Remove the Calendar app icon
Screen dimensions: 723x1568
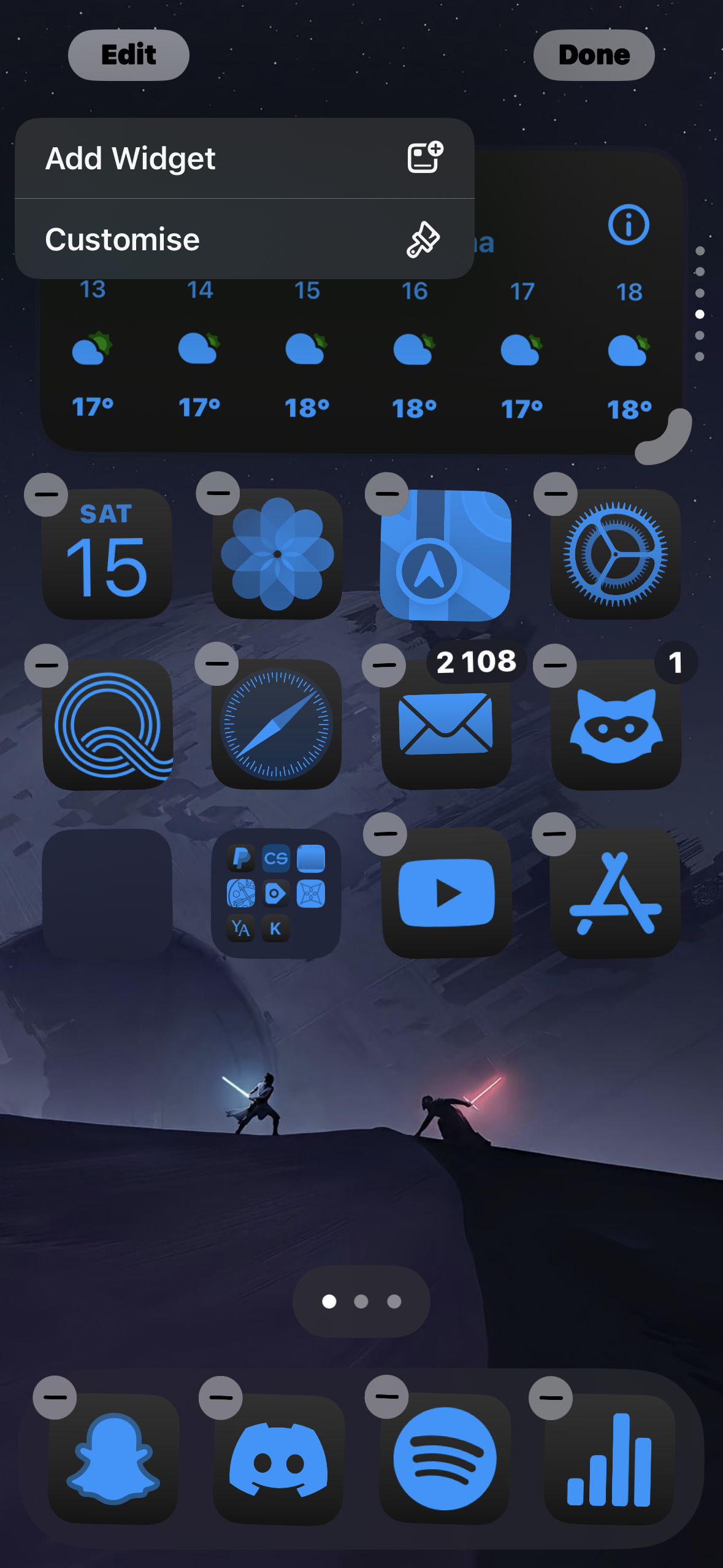(46, 494)
